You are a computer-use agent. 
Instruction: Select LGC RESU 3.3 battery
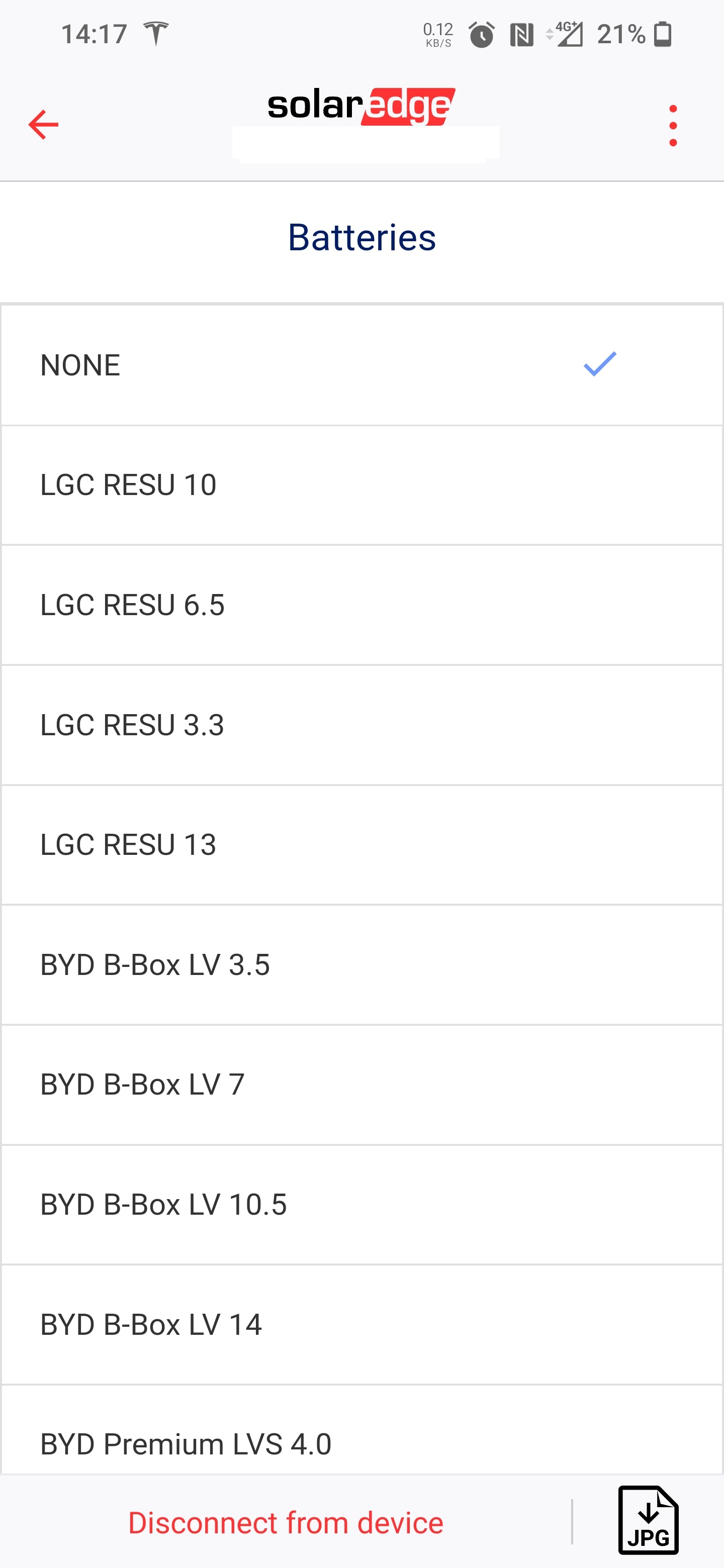coord(361,725)
